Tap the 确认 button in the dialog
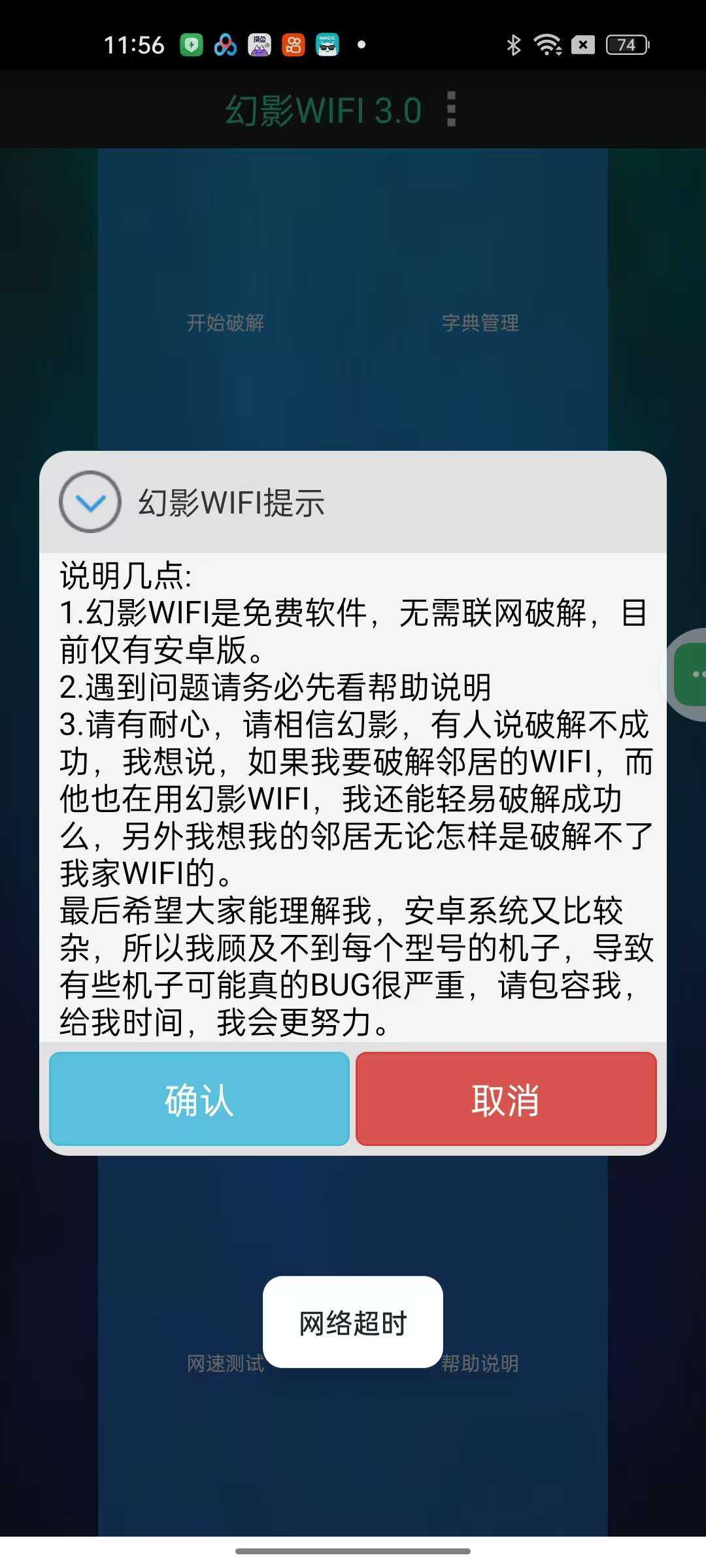 point(199,1099)
